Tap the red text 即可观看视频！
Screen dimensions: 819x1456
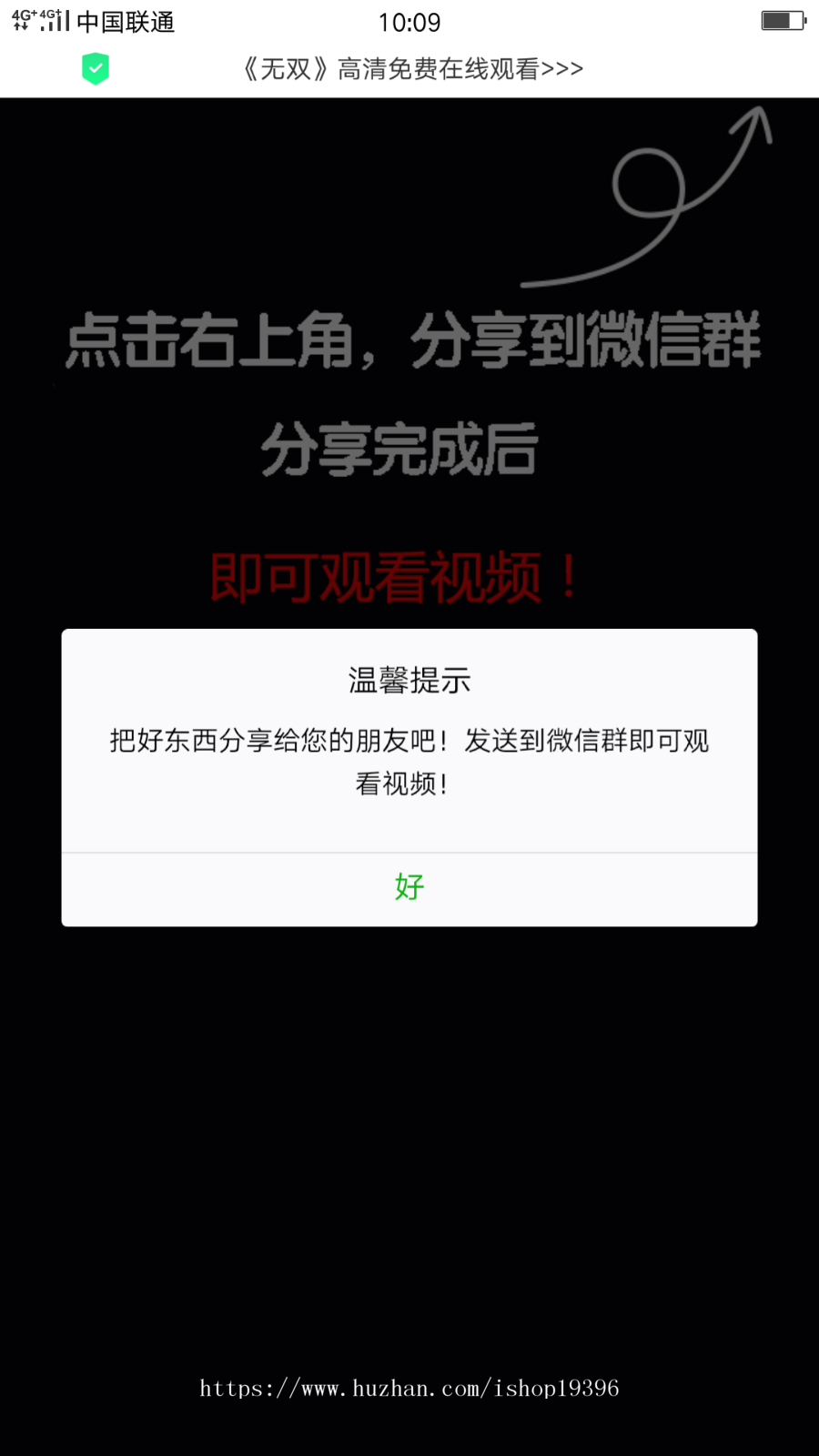tap(393, 575)
